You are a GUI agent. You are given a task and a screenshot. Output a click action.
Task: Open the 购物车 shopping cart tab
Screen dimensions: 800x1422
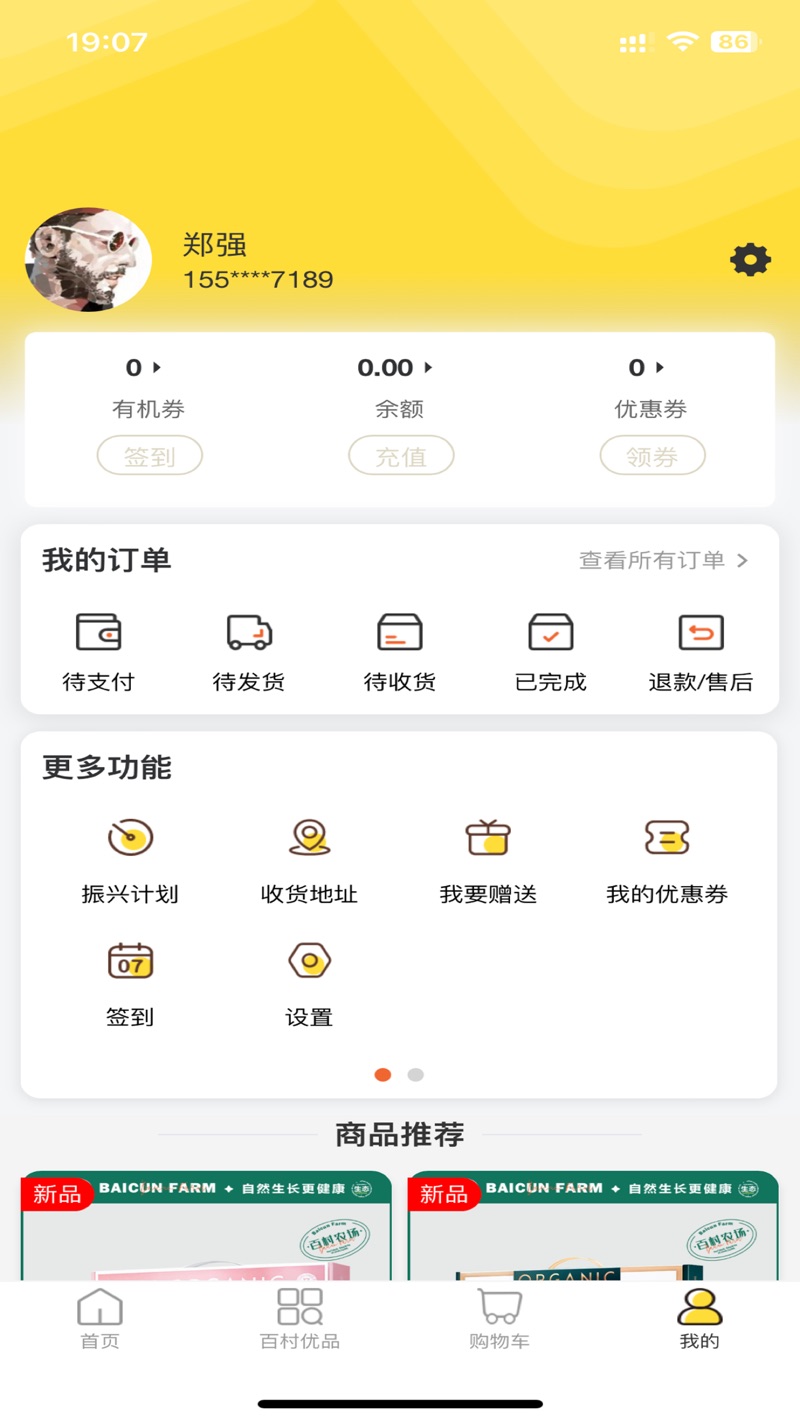(499, 1318)
